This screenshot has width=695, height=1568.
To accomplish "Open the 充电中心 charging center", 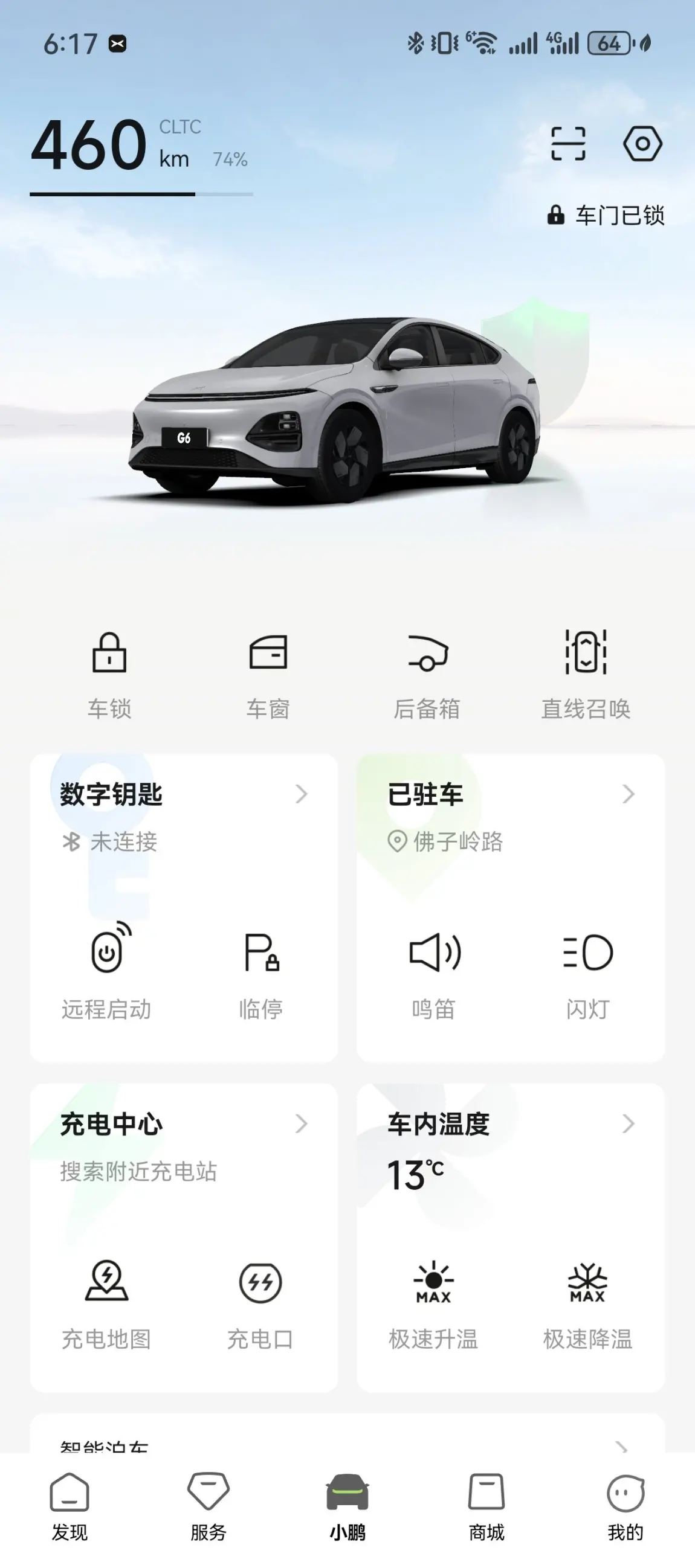I will tap(183, 1123).
